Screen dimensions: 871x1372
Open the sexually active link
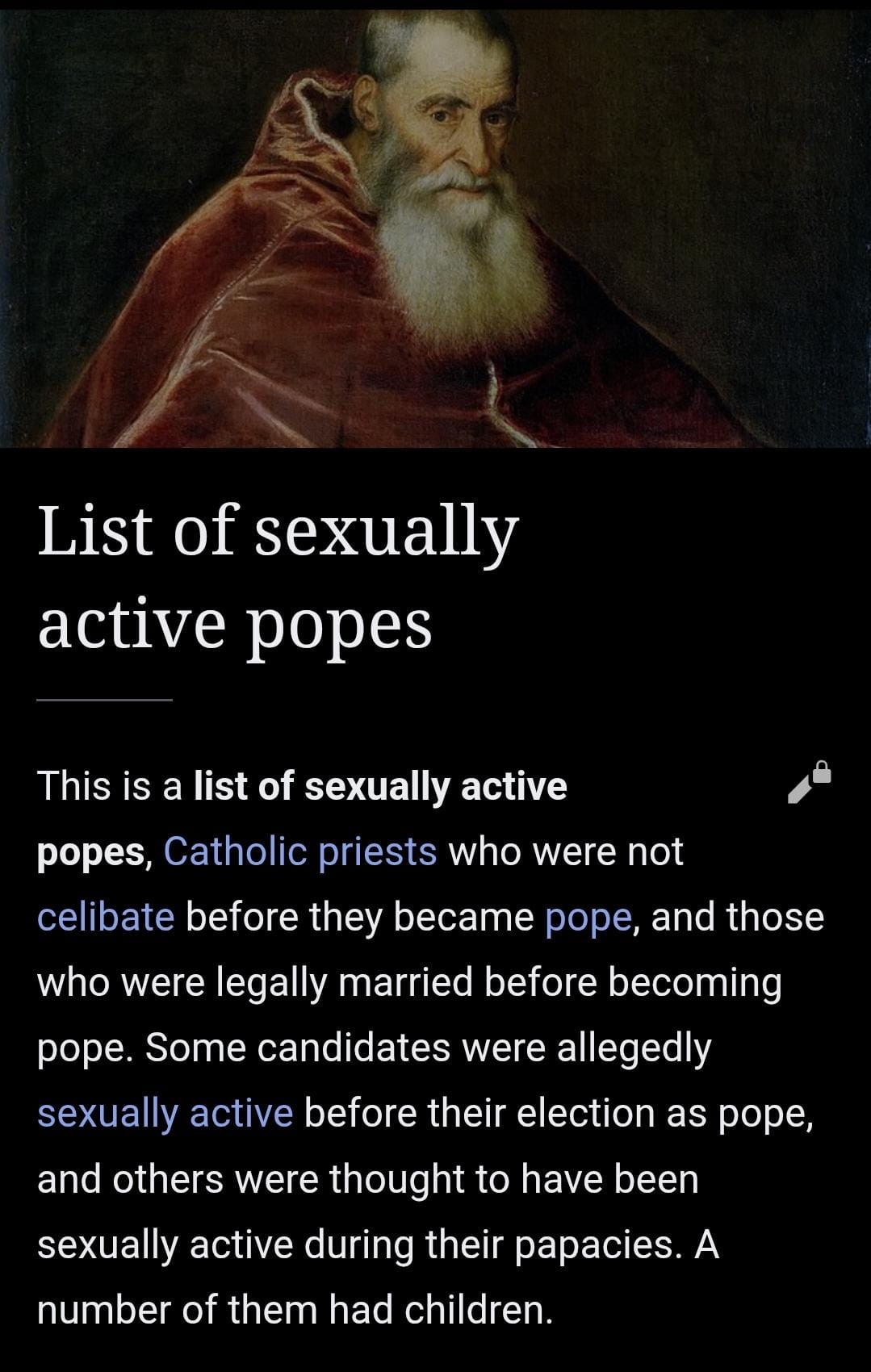(165, 1113)
